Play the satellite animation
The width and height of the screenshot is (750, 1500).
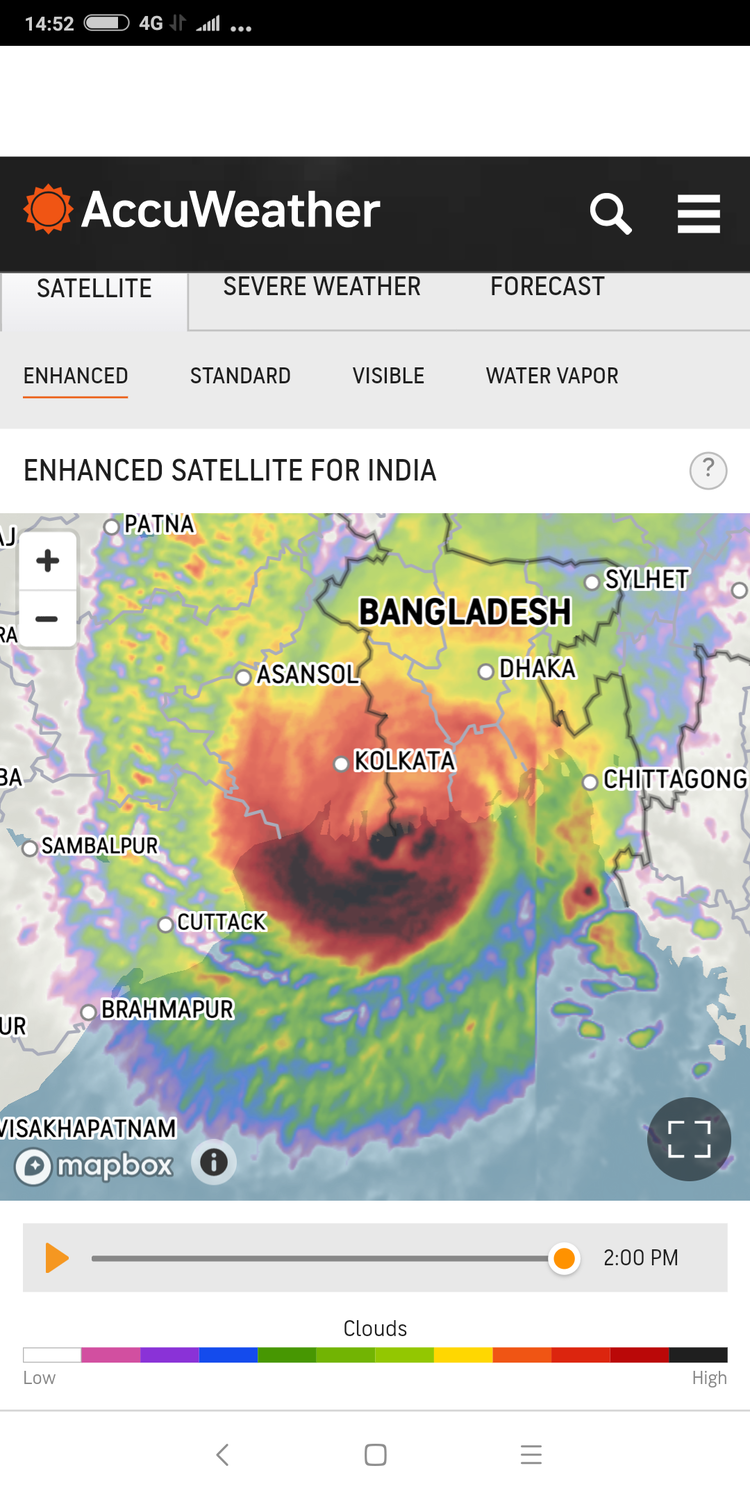57,1258
